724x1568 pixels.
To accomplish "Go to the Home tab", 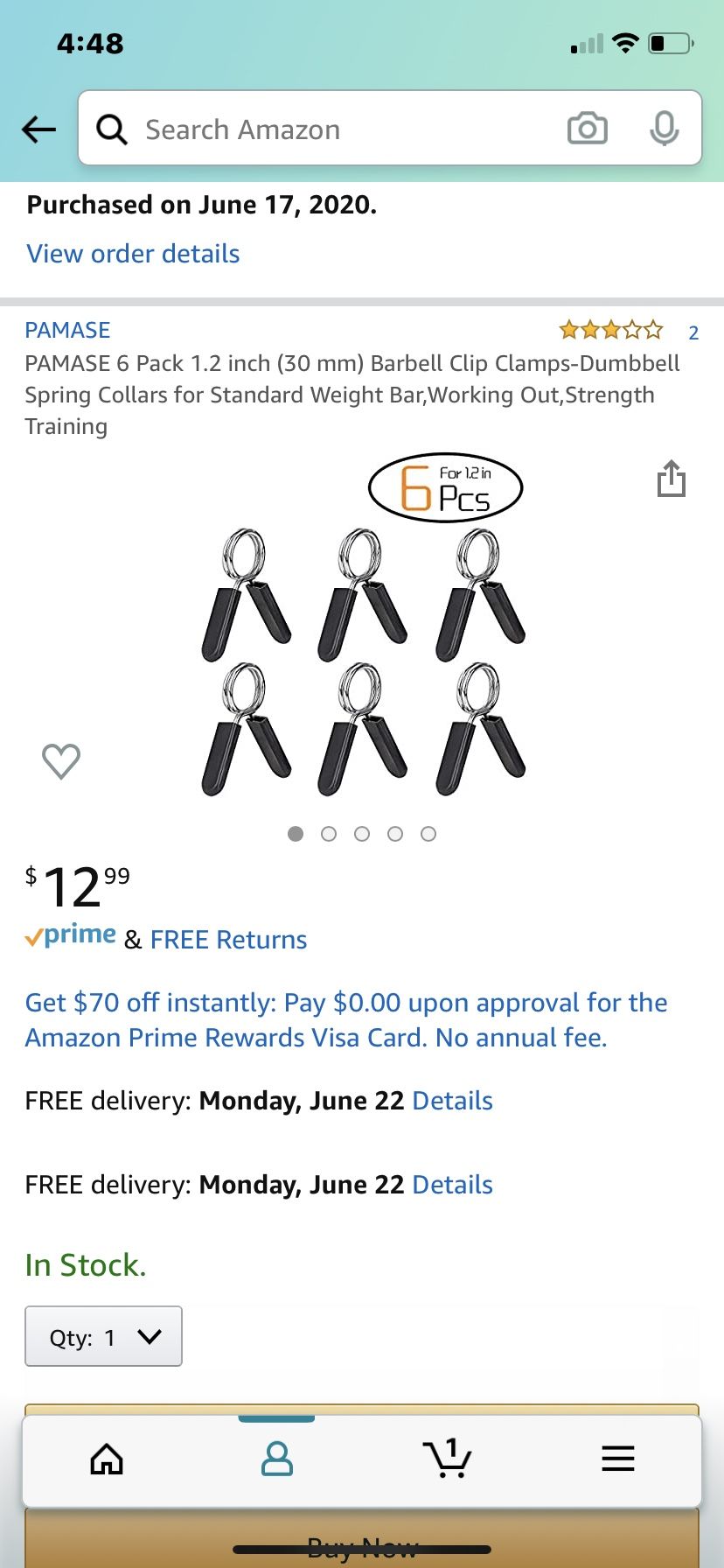I will point(107,1459).
